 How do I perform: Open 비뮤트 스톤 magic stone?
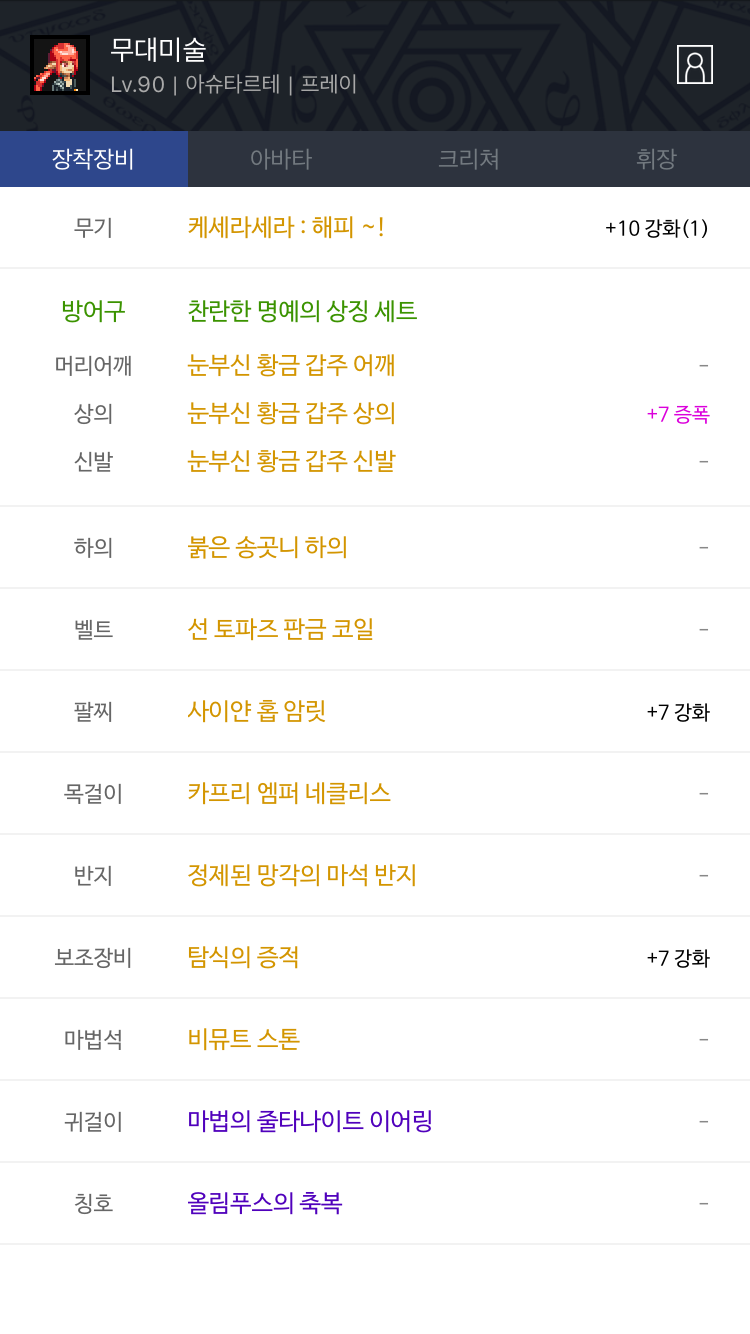(243, 1040)
